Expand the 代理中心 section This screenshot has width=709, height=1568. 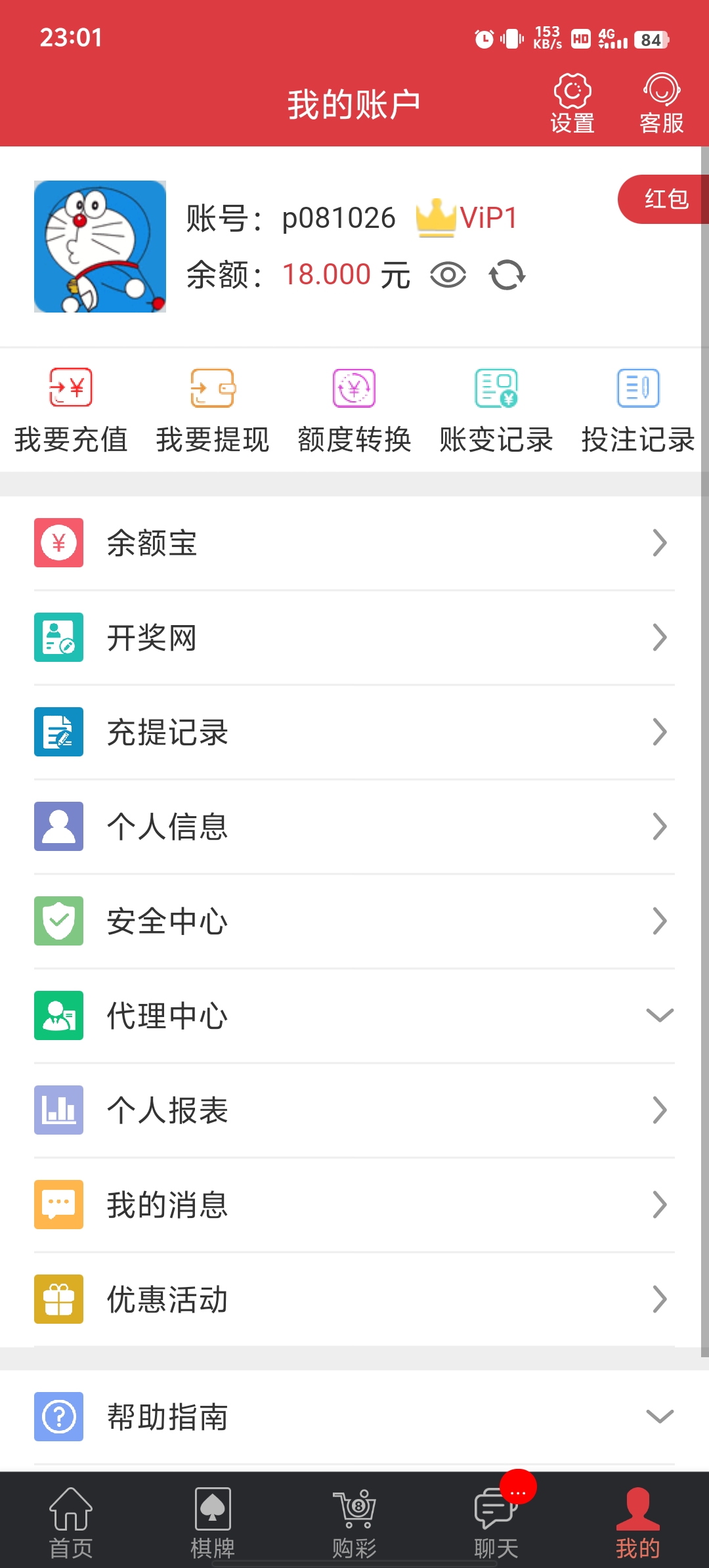(x=354, y=1016)
